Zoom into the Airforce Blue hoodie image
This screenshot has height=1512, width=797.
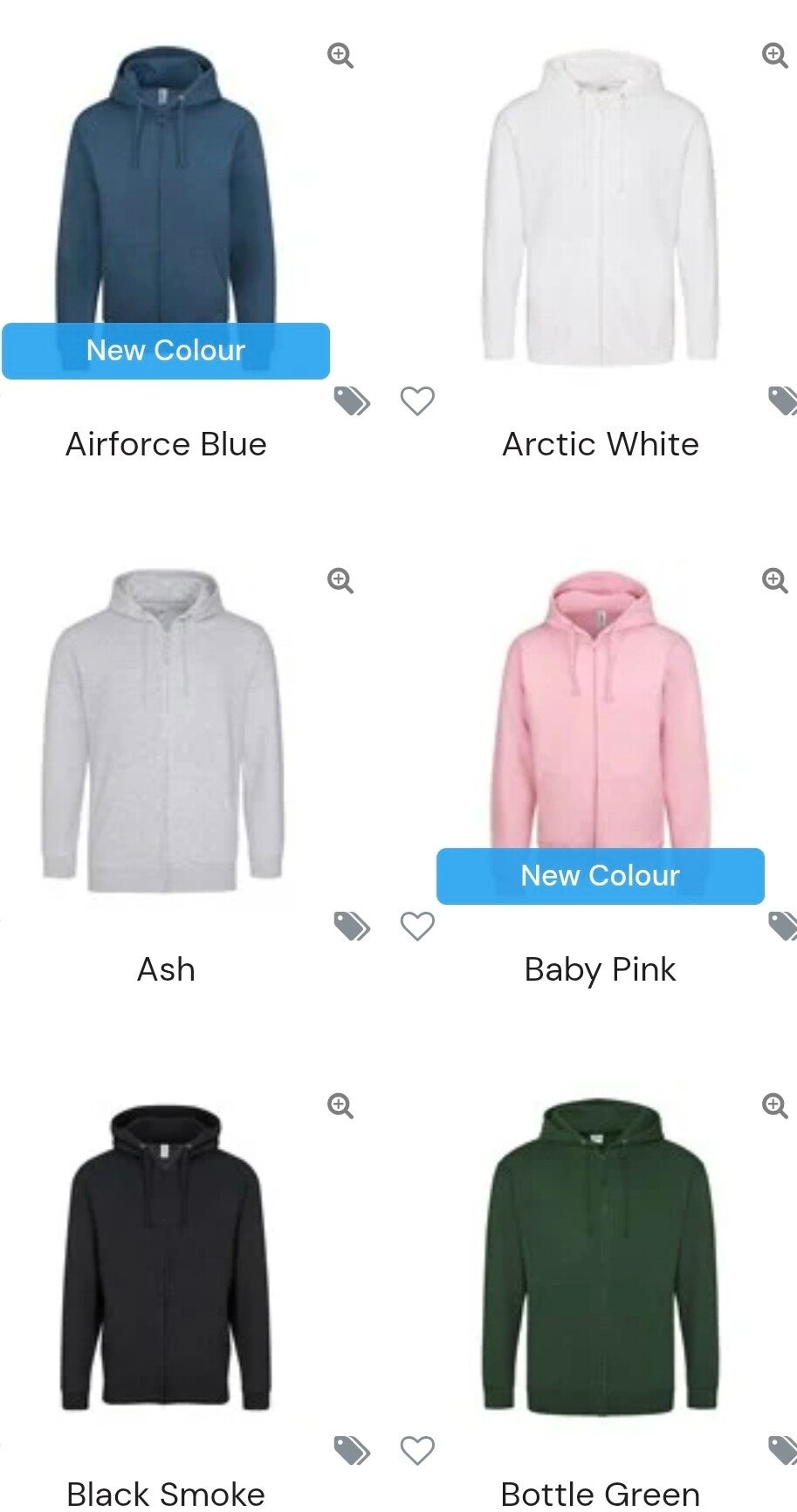[x=340, y=56]
